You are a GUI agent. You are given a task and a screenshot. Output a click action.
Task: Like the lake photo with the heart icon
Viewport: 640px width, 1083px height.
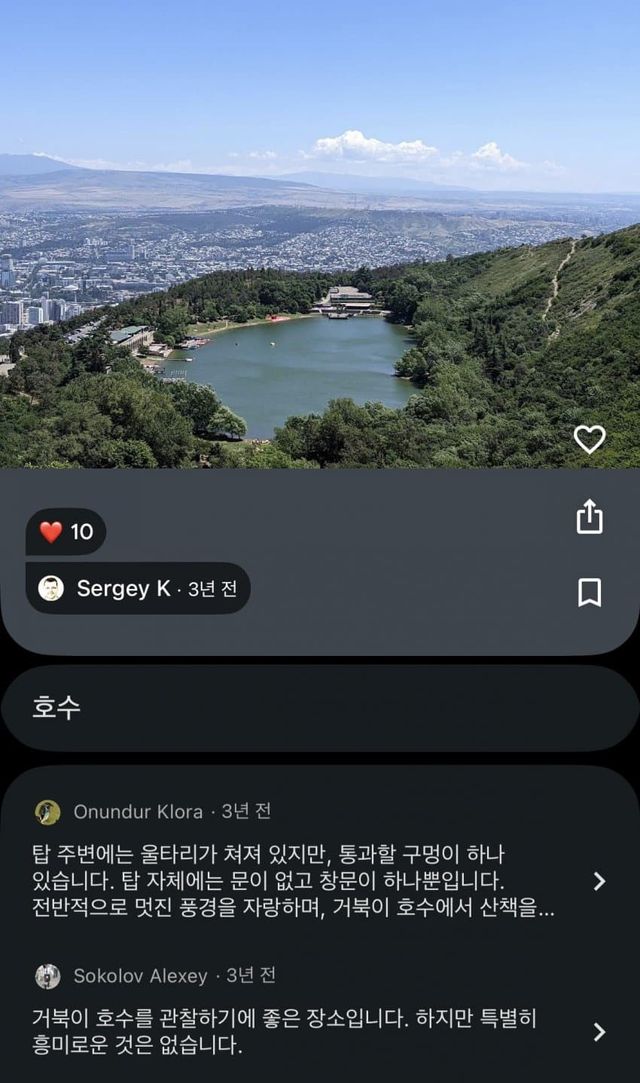(x=589, y=439)
